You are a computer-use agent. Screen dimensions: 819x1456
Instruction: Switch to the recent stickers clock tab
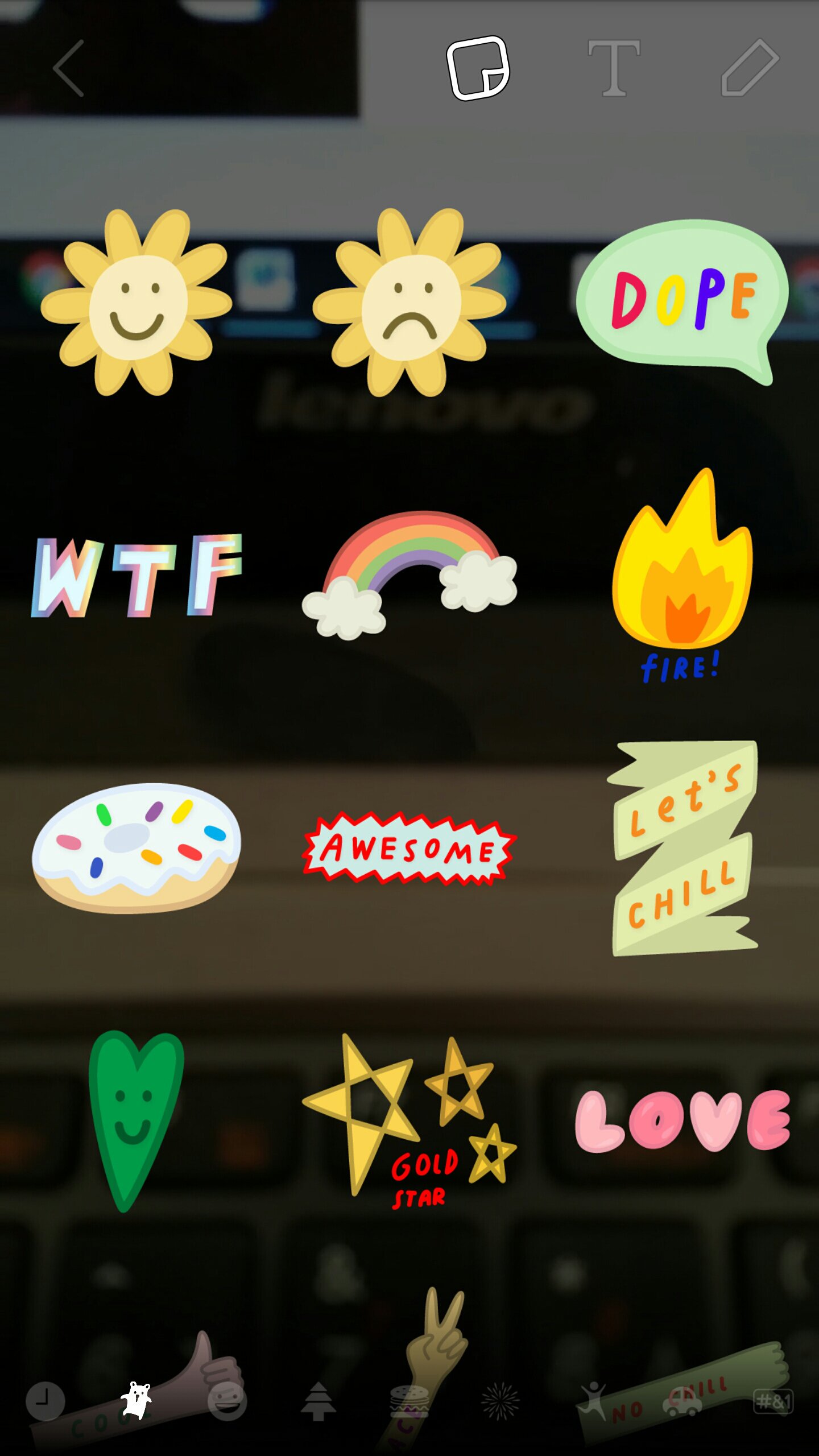[45, 1401]
